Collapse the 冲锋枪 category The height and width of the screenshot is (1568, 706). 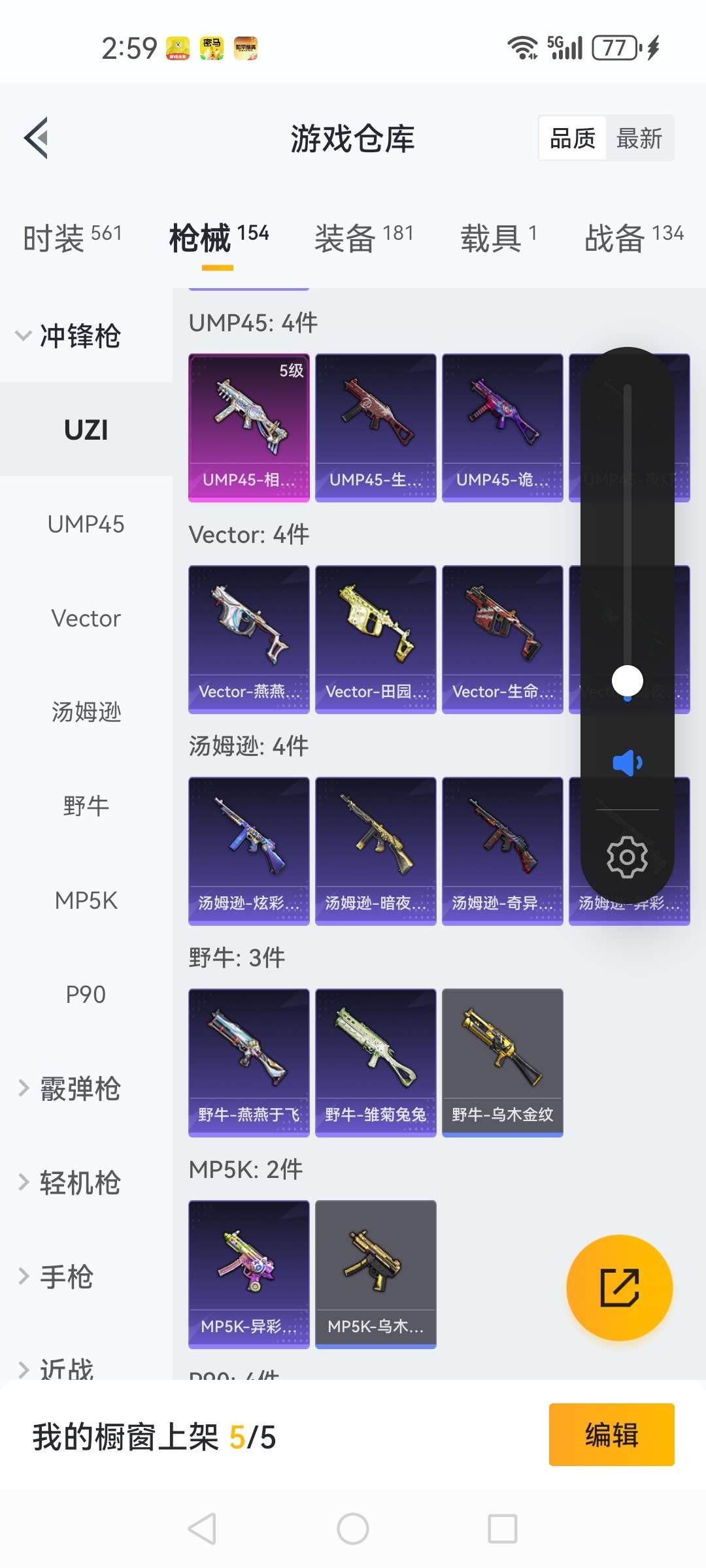(69, 336)
